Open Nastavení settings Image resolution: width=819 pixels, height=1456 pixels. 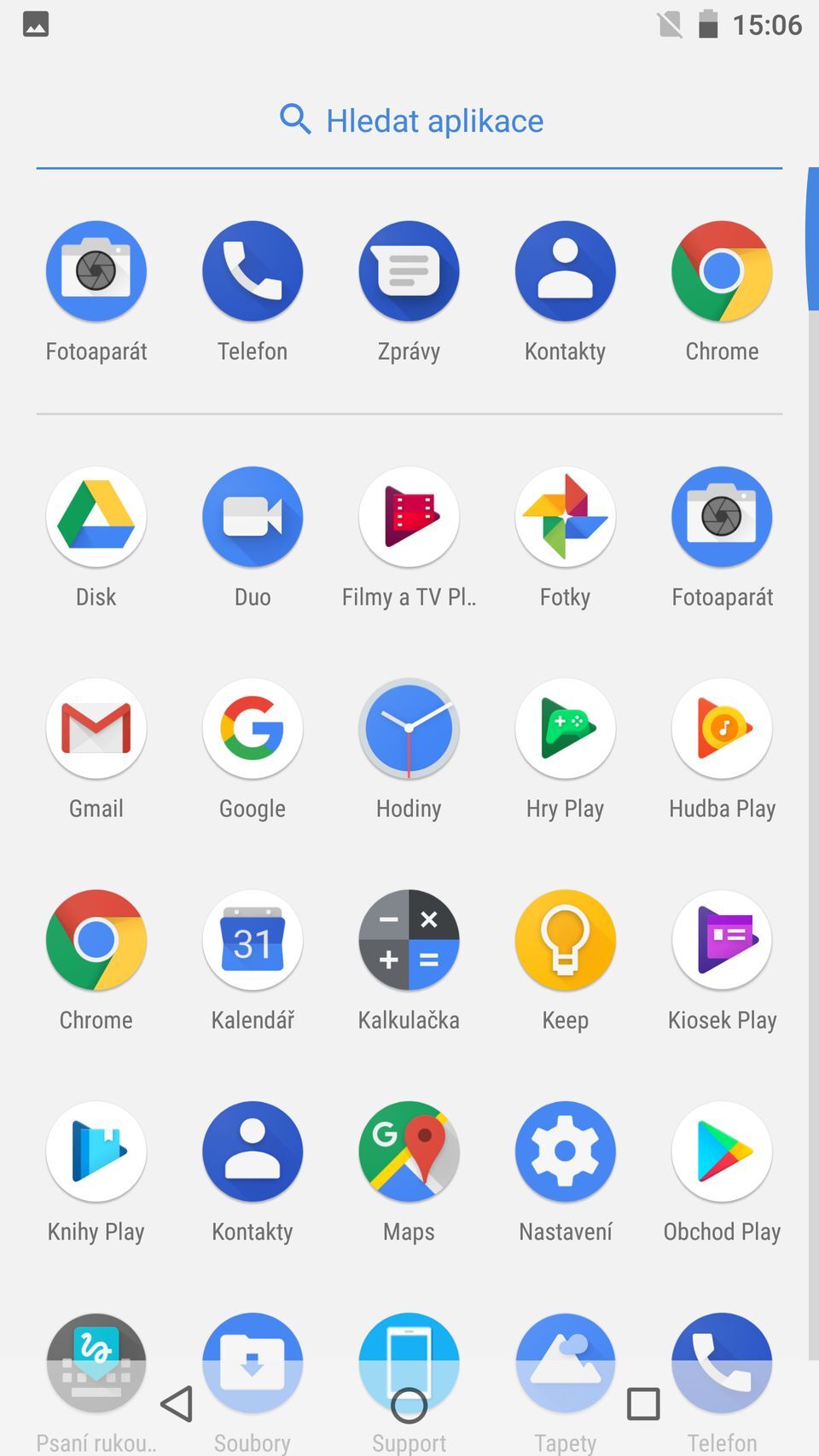565,1151
